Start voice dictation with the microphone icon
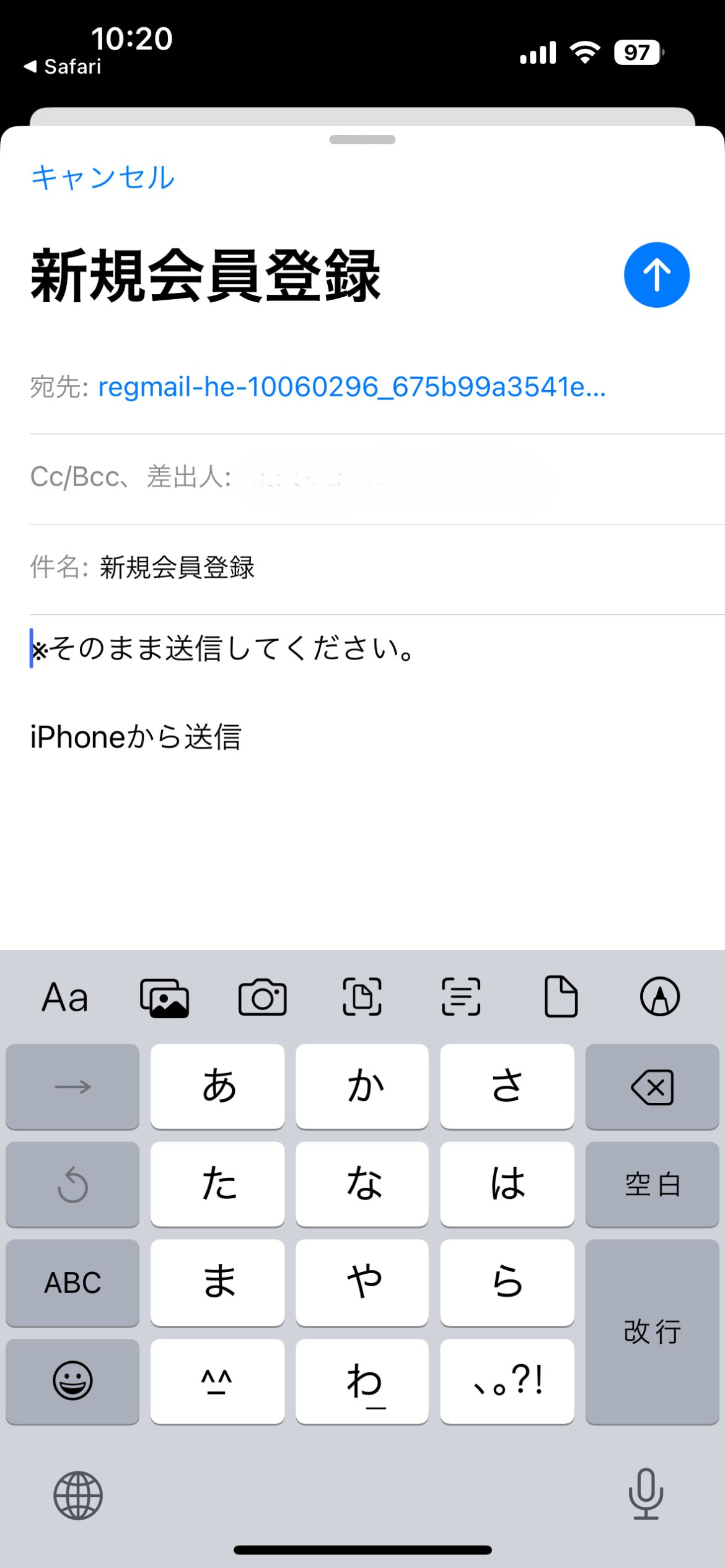 tap(645, 1496)
